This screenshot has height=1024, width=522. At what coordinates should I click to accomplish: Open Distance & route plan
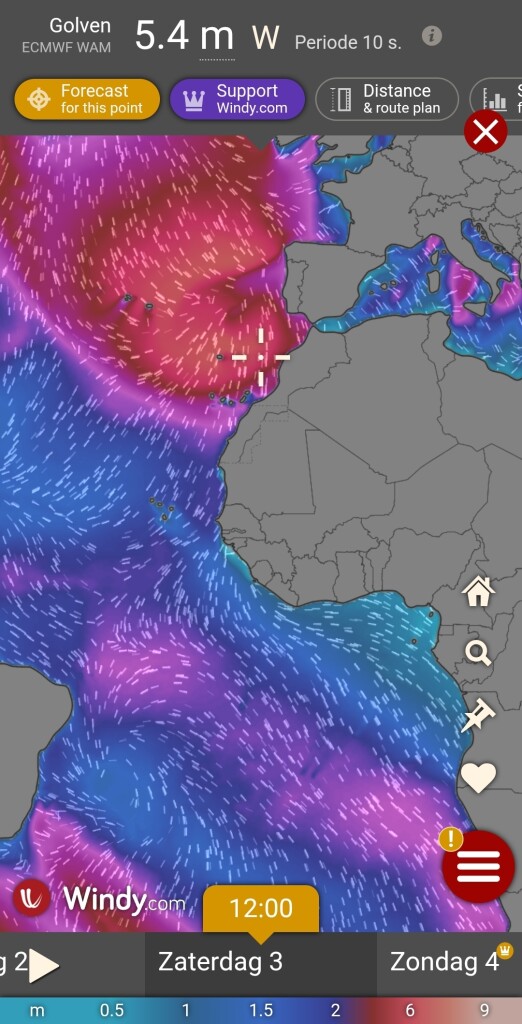pos(387,99)
